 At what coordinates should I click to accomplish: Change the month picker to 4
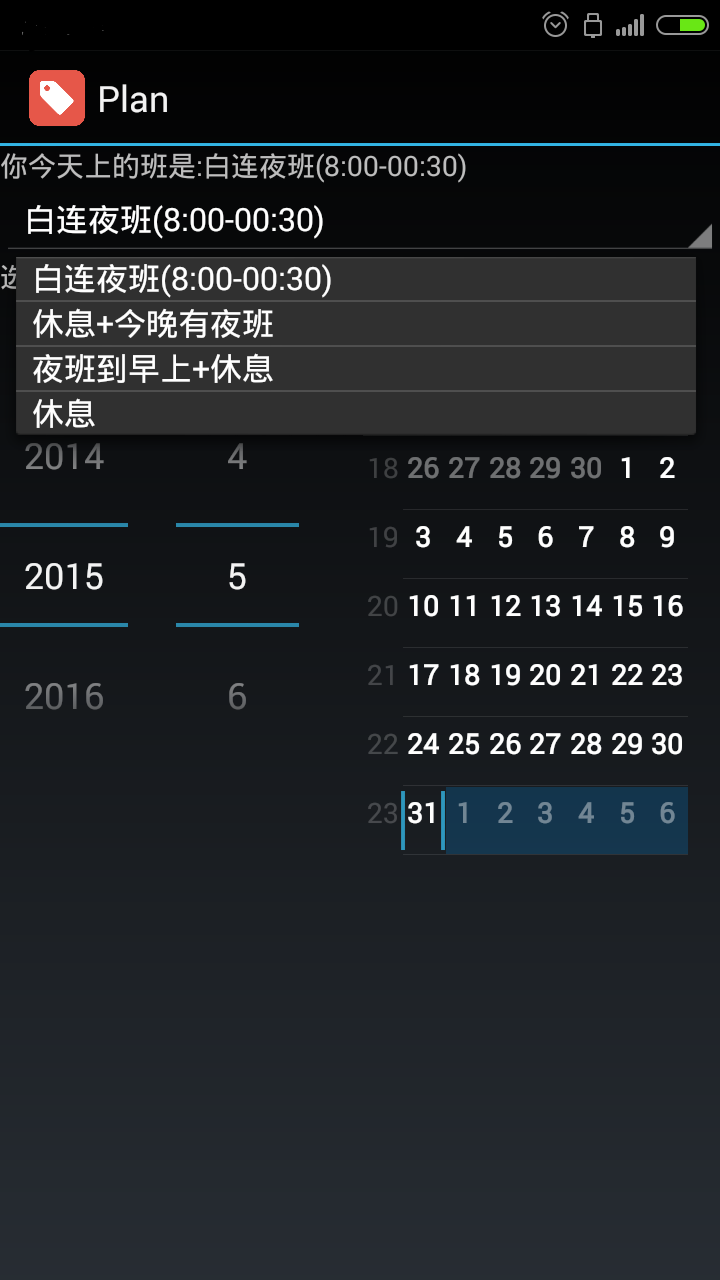(x=237, y=457)
